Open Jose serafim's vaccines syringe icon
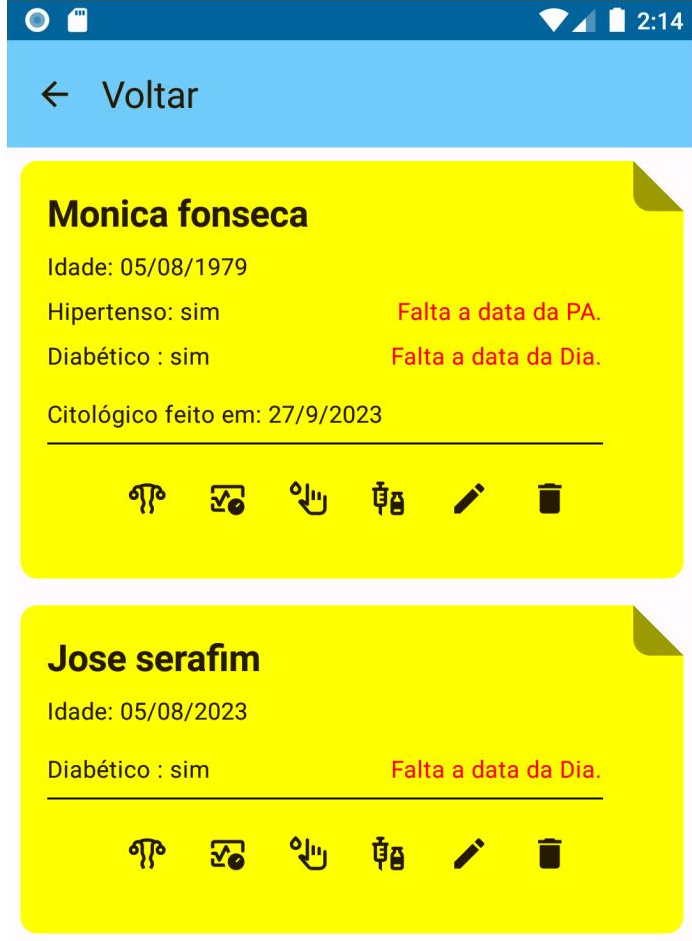 coord(388,854)
